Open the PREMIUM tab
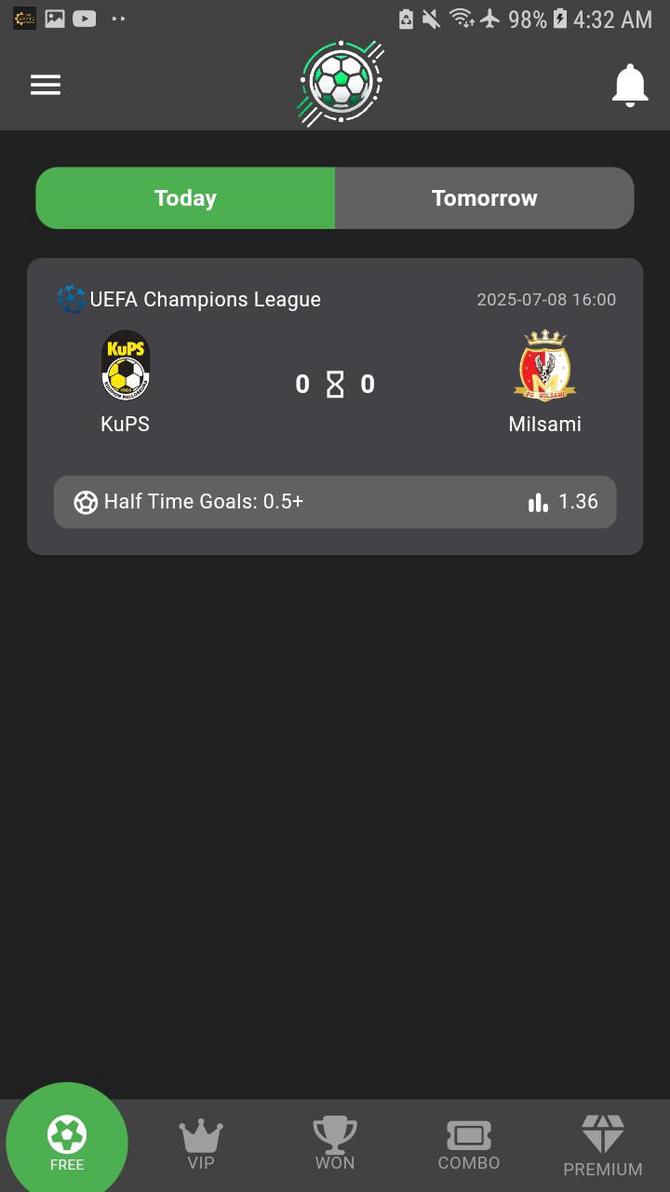 point(602,1147)
